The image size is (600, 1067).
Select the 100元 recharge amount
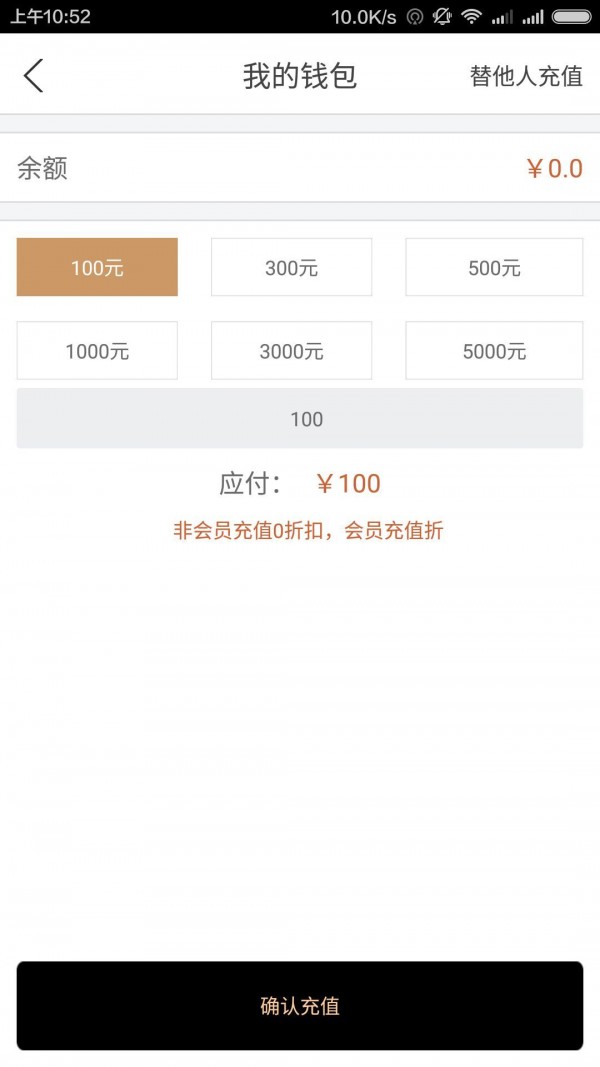point(97,267)
